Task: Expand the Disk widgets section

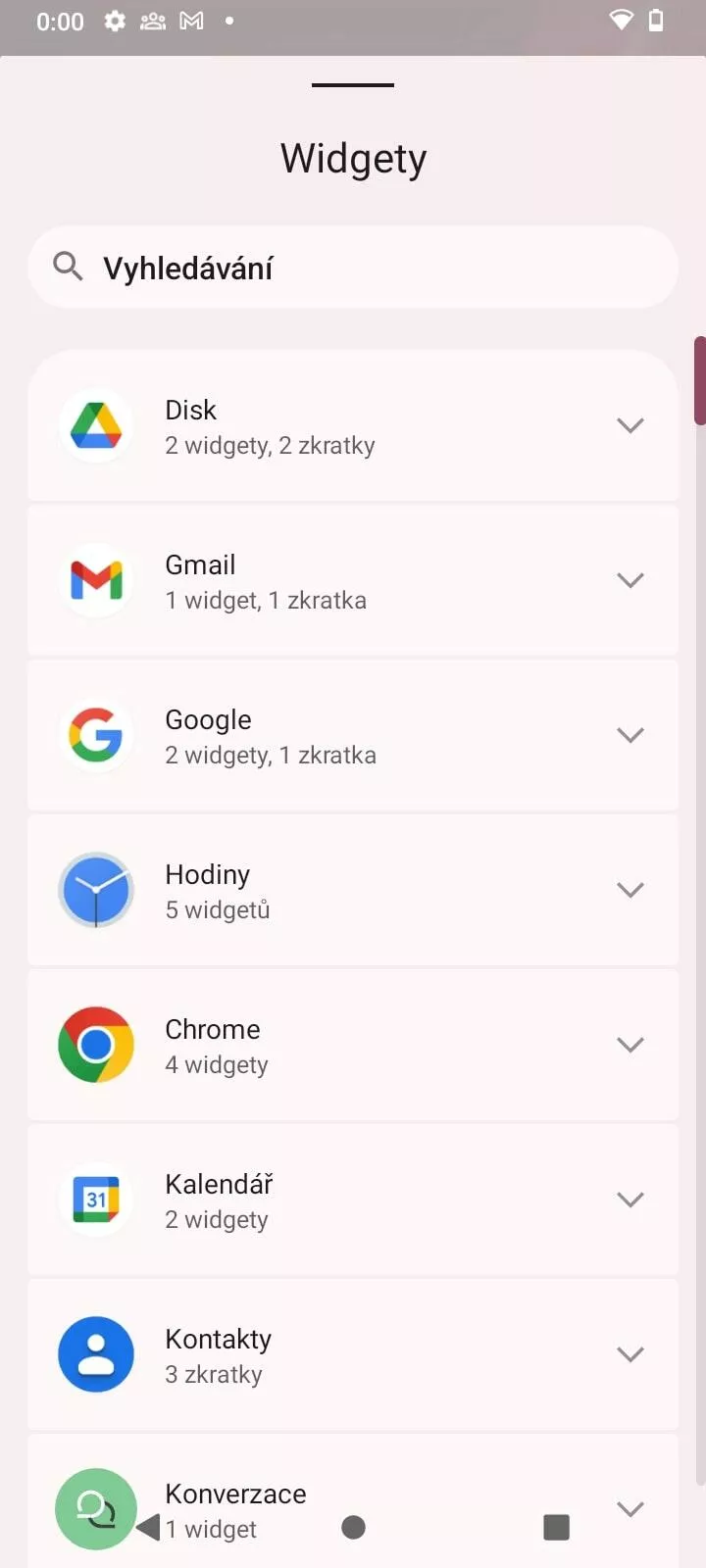Action: pyautogui.click(x=353, y=425)
